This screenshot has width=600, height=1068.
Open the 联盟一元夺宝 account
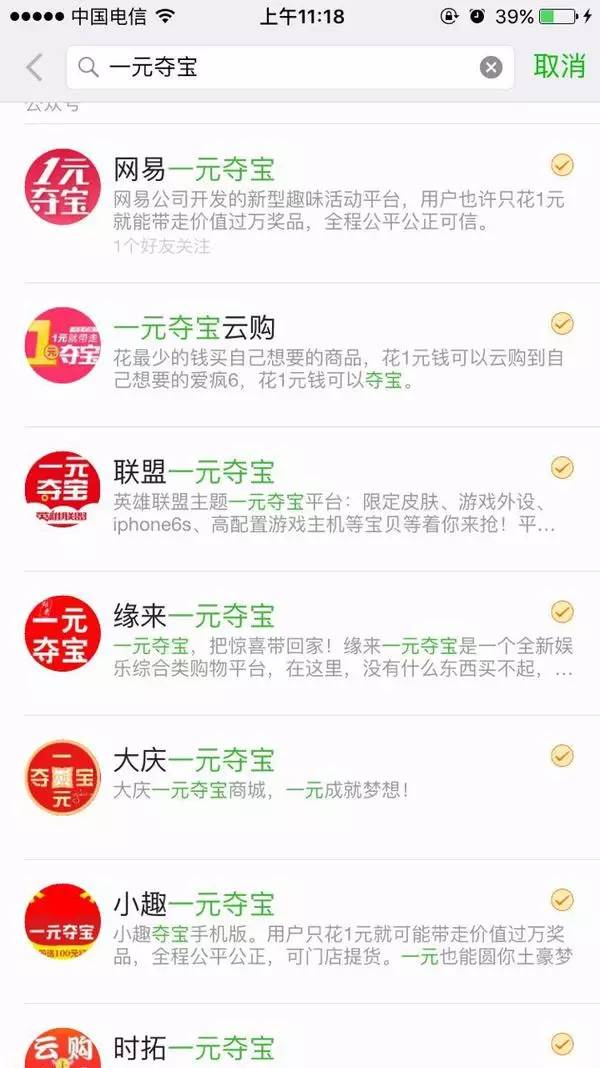point(300,496)
